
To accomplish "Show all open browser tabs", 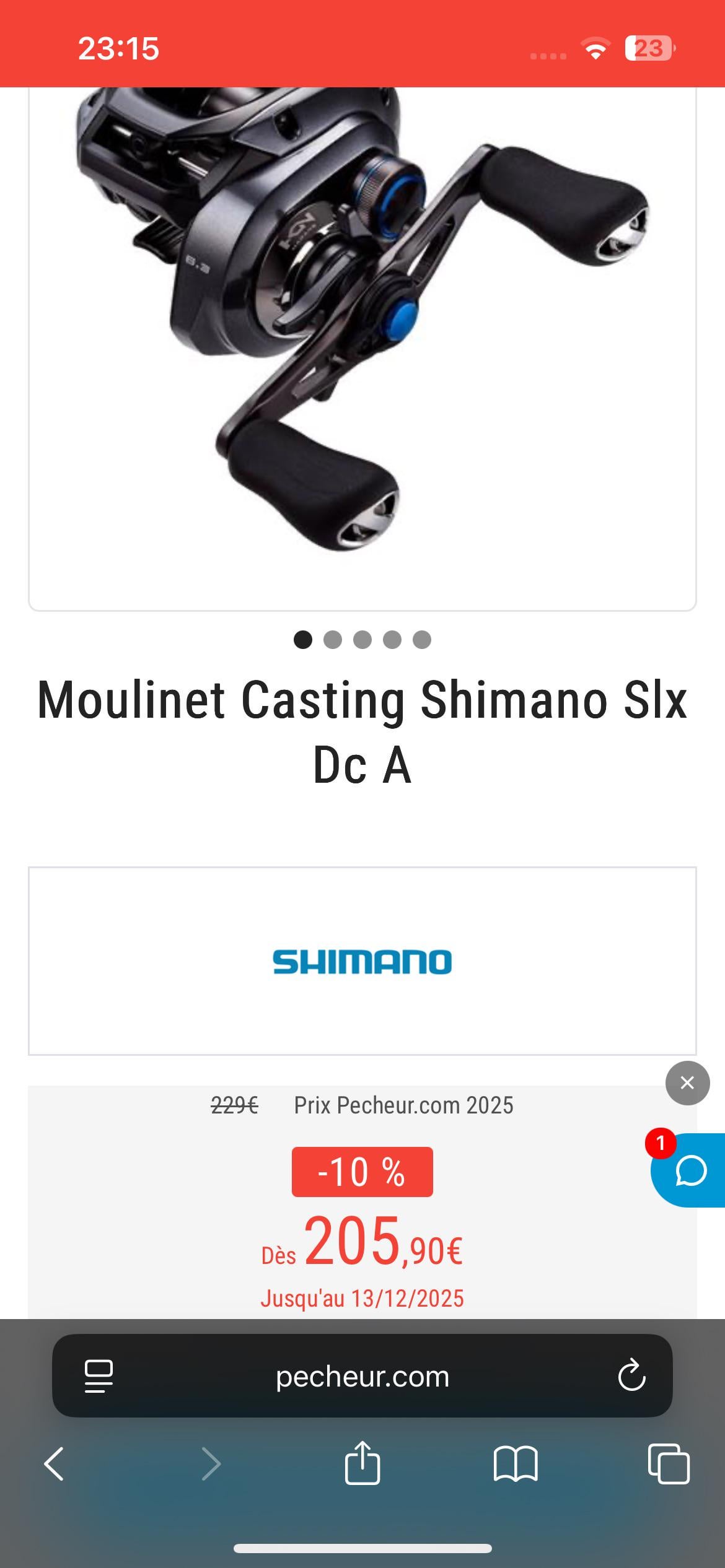I will click(x=668, y=1464).
